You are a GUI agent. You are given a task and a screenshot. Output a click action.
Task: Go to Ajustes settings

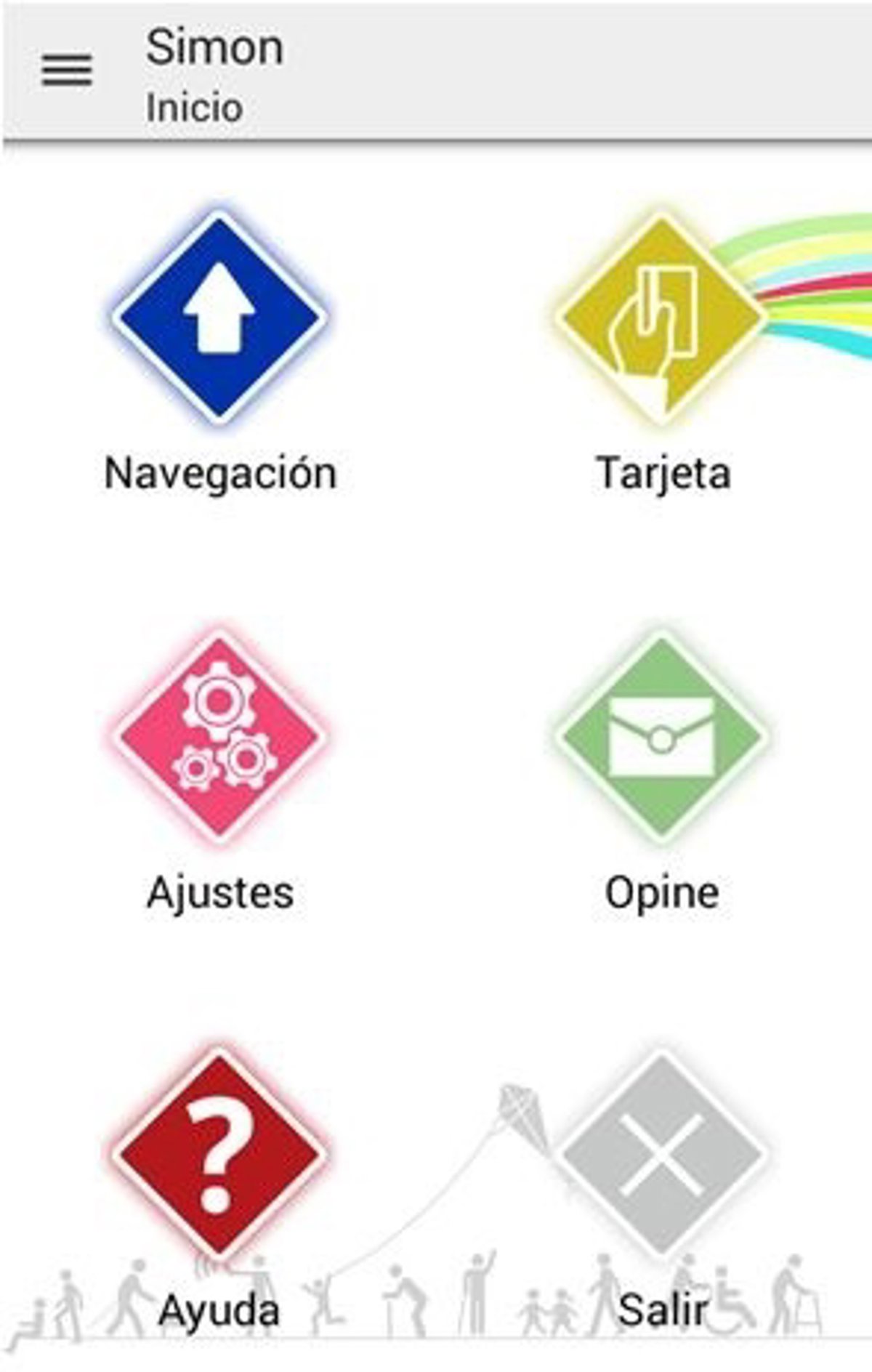219,735
